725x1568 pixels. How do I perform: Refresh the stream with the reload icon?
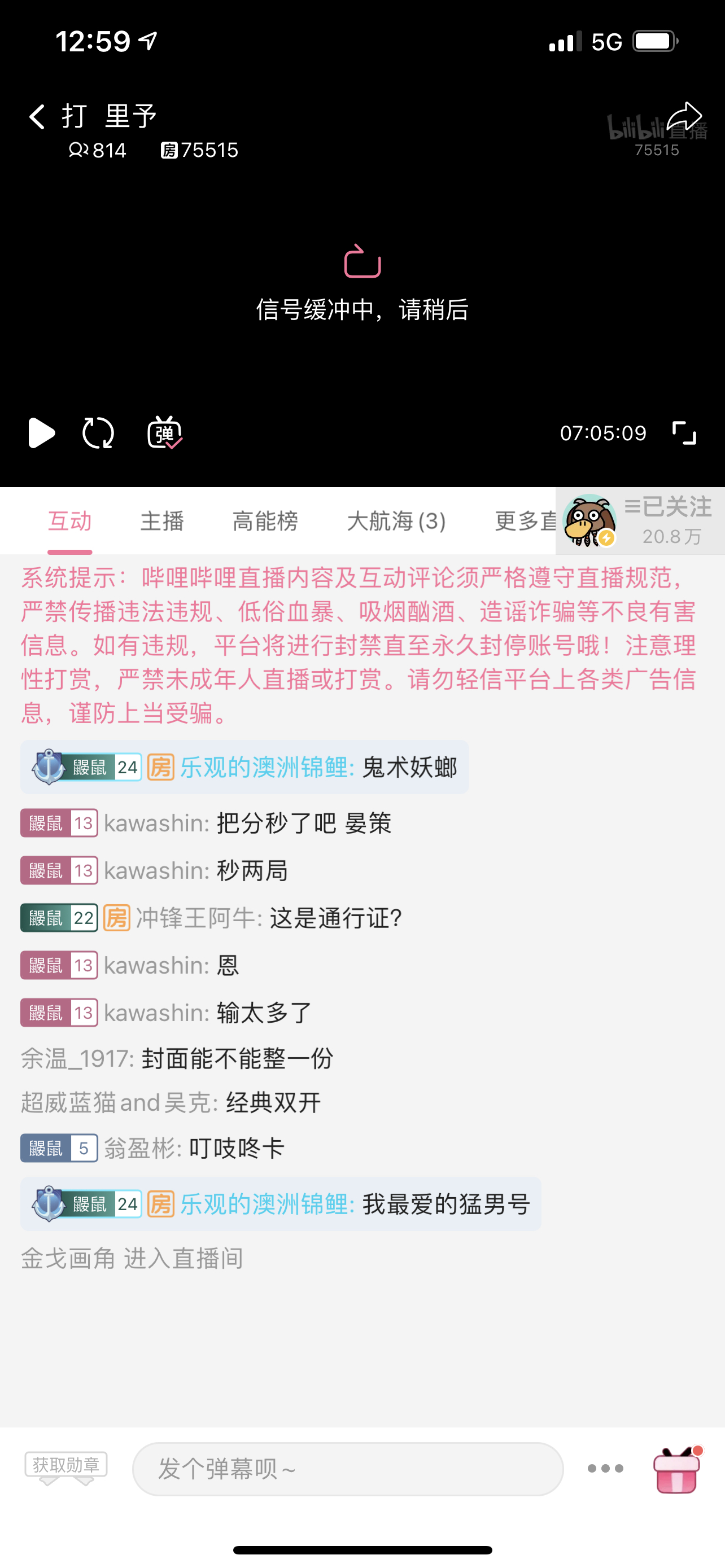(98, 433)
